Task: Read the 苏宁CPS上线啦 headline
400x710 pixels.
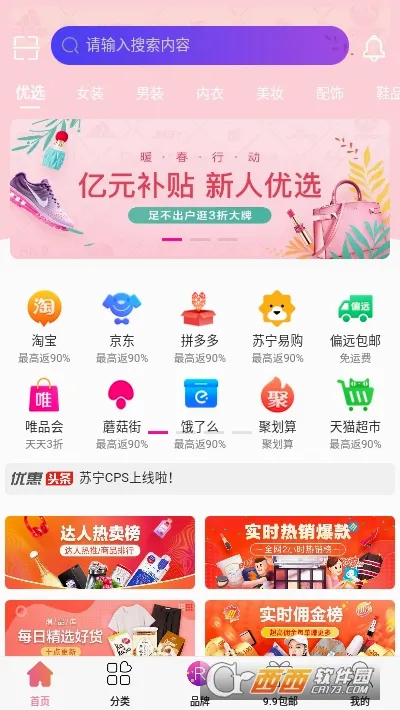Action: 126,478
